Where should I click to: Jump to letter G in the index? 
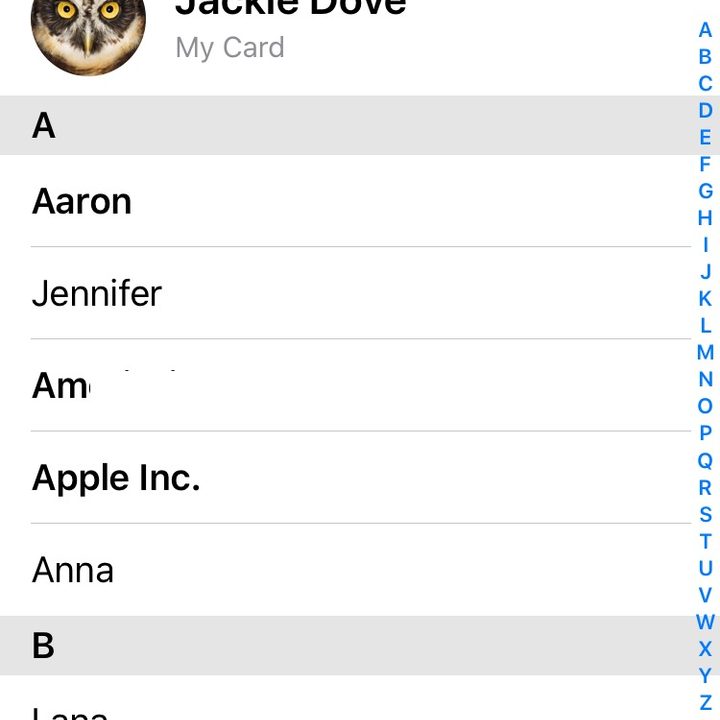(705, 191)
